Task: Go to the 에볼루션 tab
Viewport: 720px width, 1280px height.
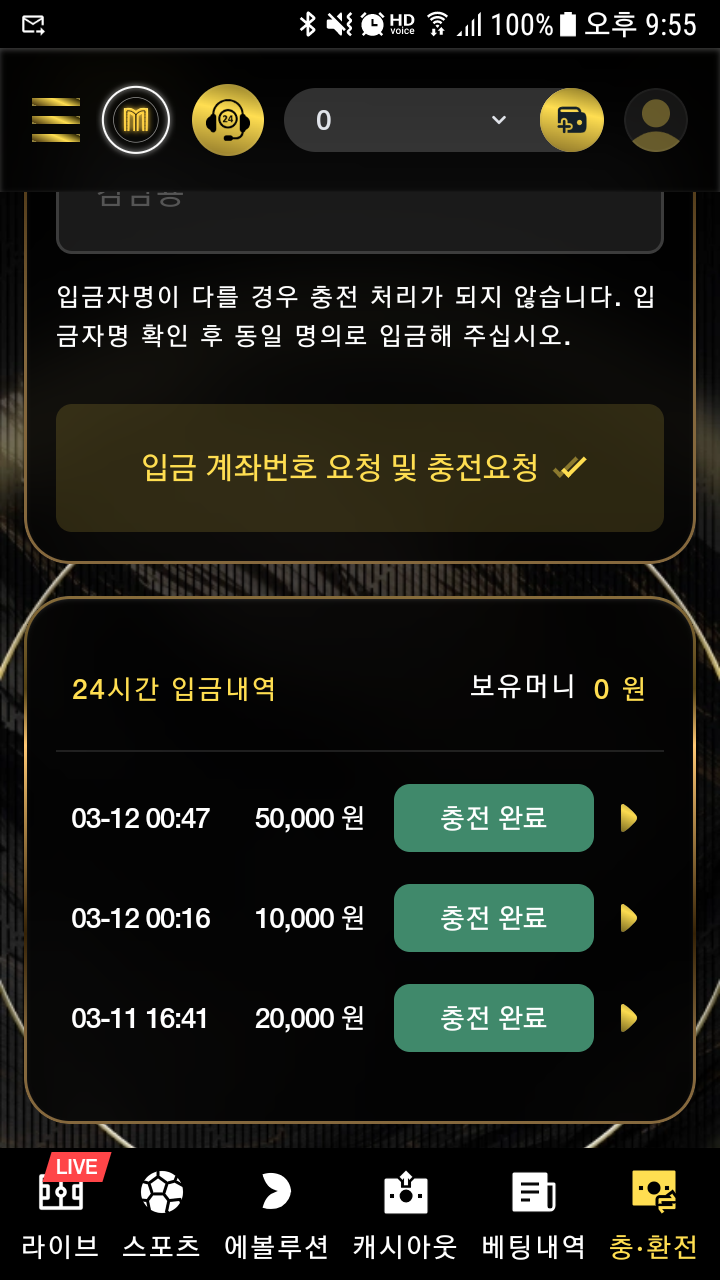Action: tap(276, 1214)
